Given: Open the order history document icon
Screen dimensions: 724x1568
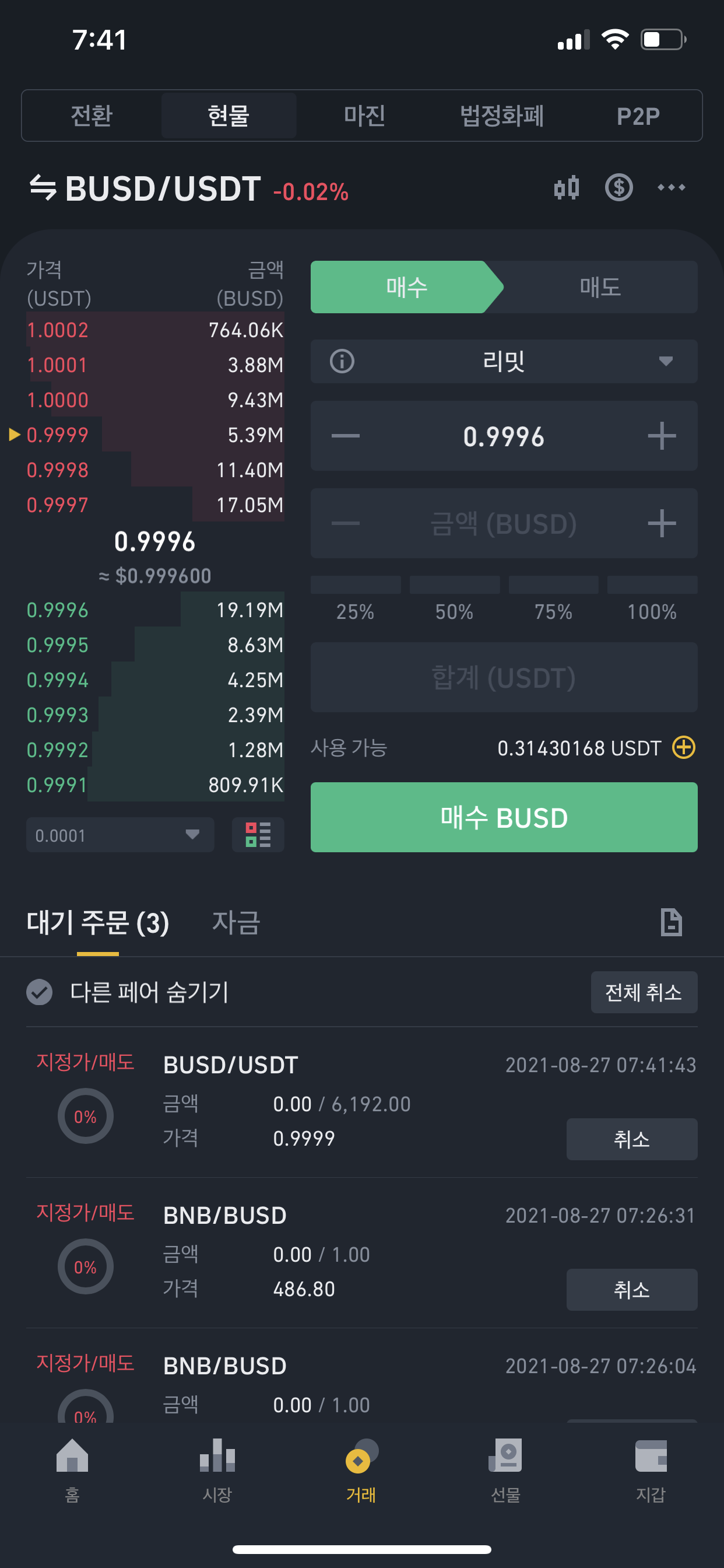Looking at the screenshot, I should click(671, 922).
